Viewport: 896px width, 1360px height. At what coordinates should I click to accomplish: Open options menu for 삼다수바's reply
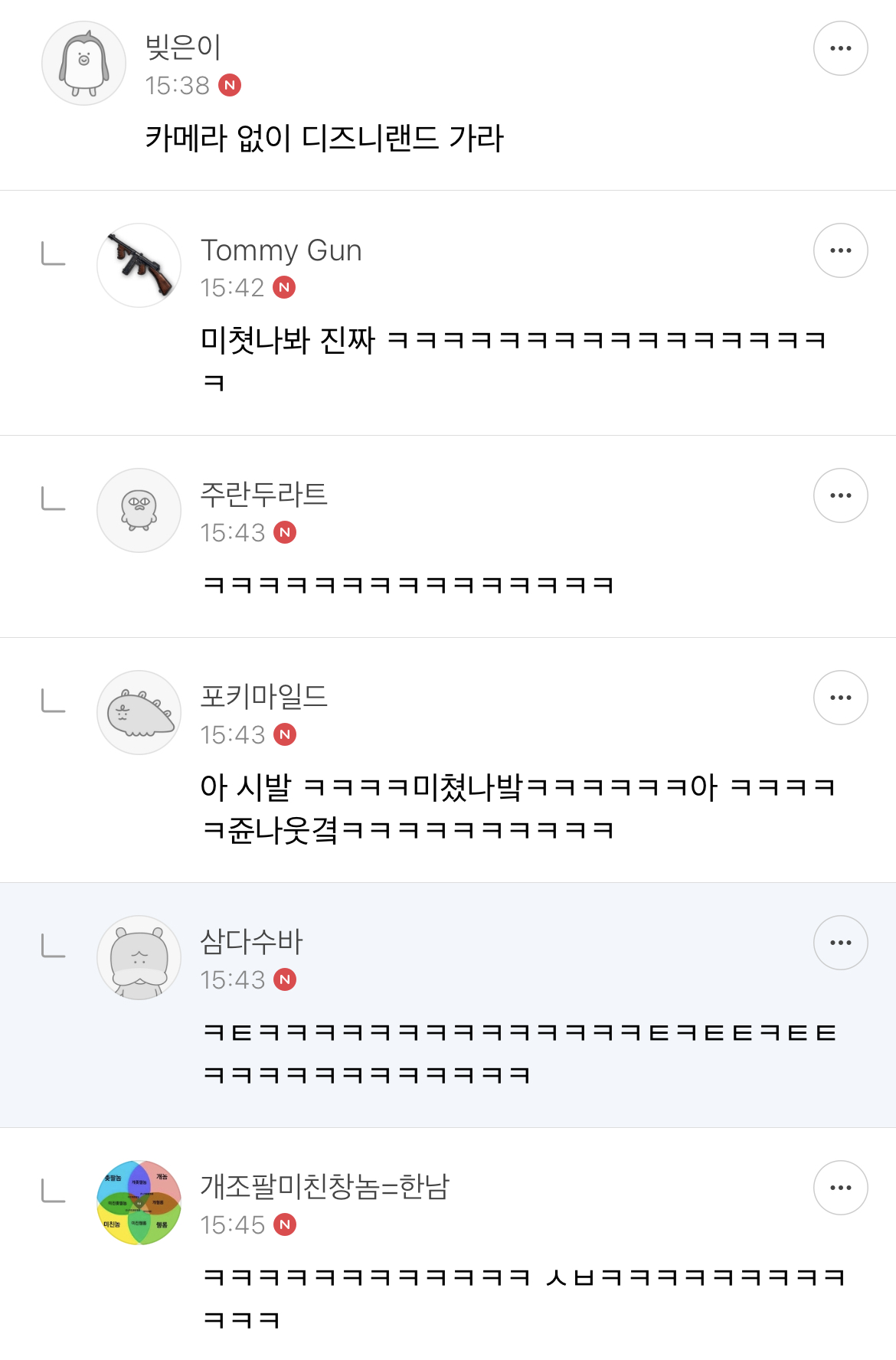click(840, 943)
